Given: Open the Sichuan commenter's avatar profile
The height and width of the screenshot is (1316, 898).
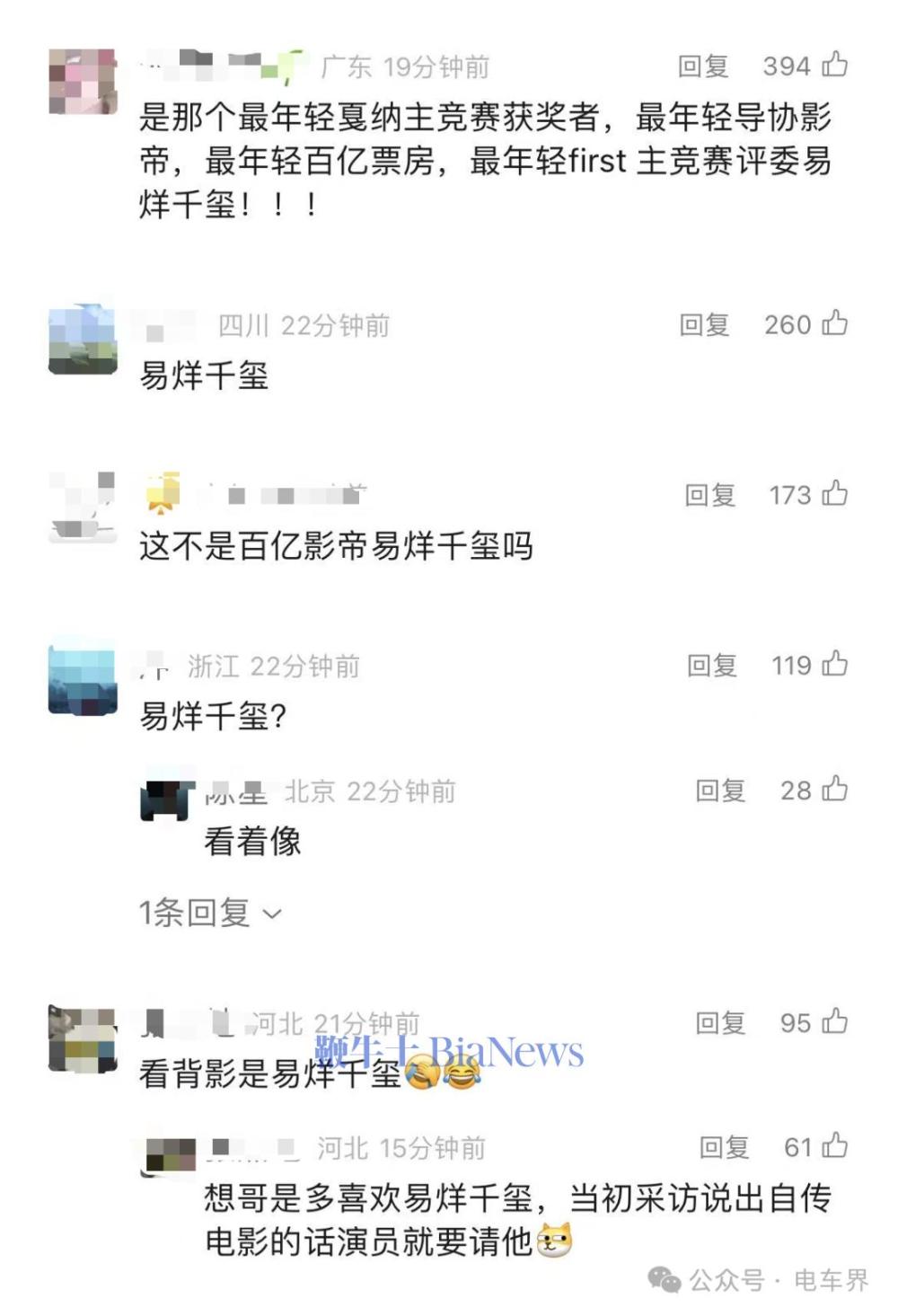Looking at the screenshot, I should [83, 340].
